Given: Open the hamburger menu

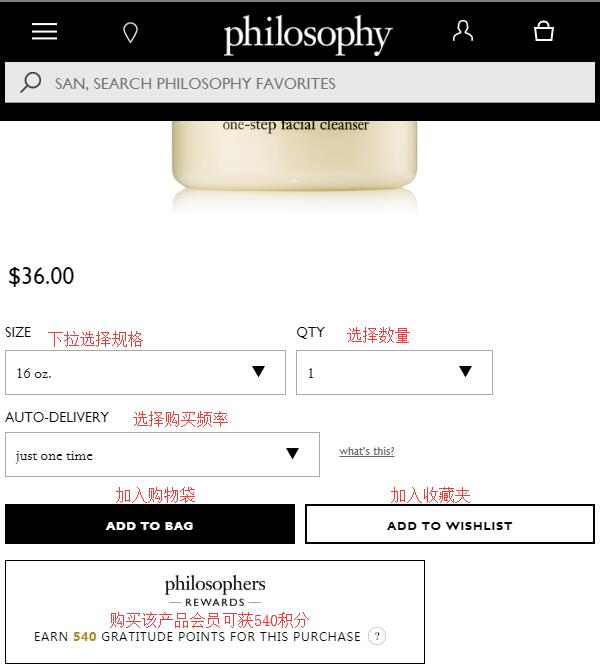Looking at the screenshot, I should coord(44,31).
